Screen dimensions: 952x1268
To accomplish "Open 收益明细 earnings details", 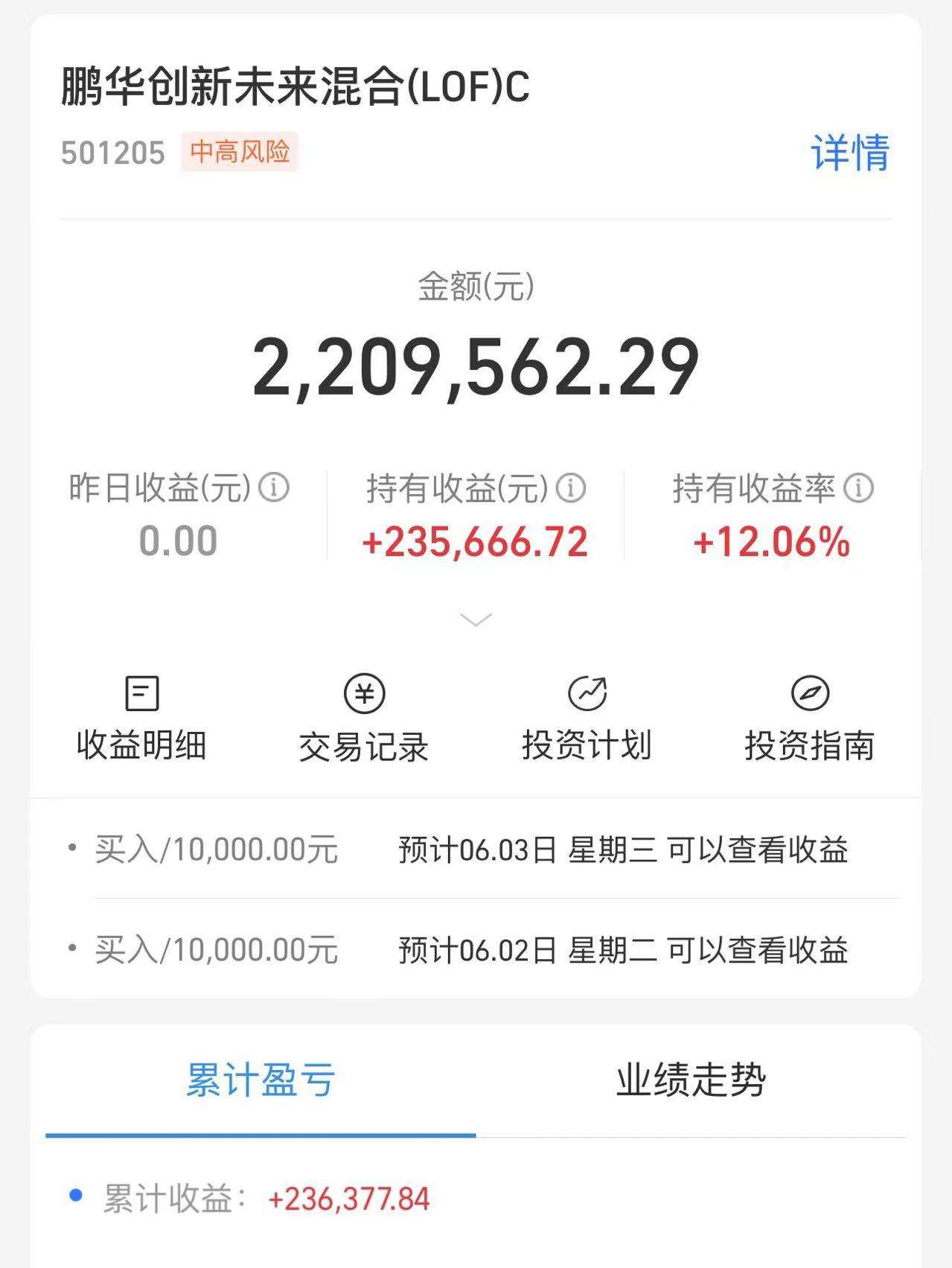I will (x=141, y=719).
